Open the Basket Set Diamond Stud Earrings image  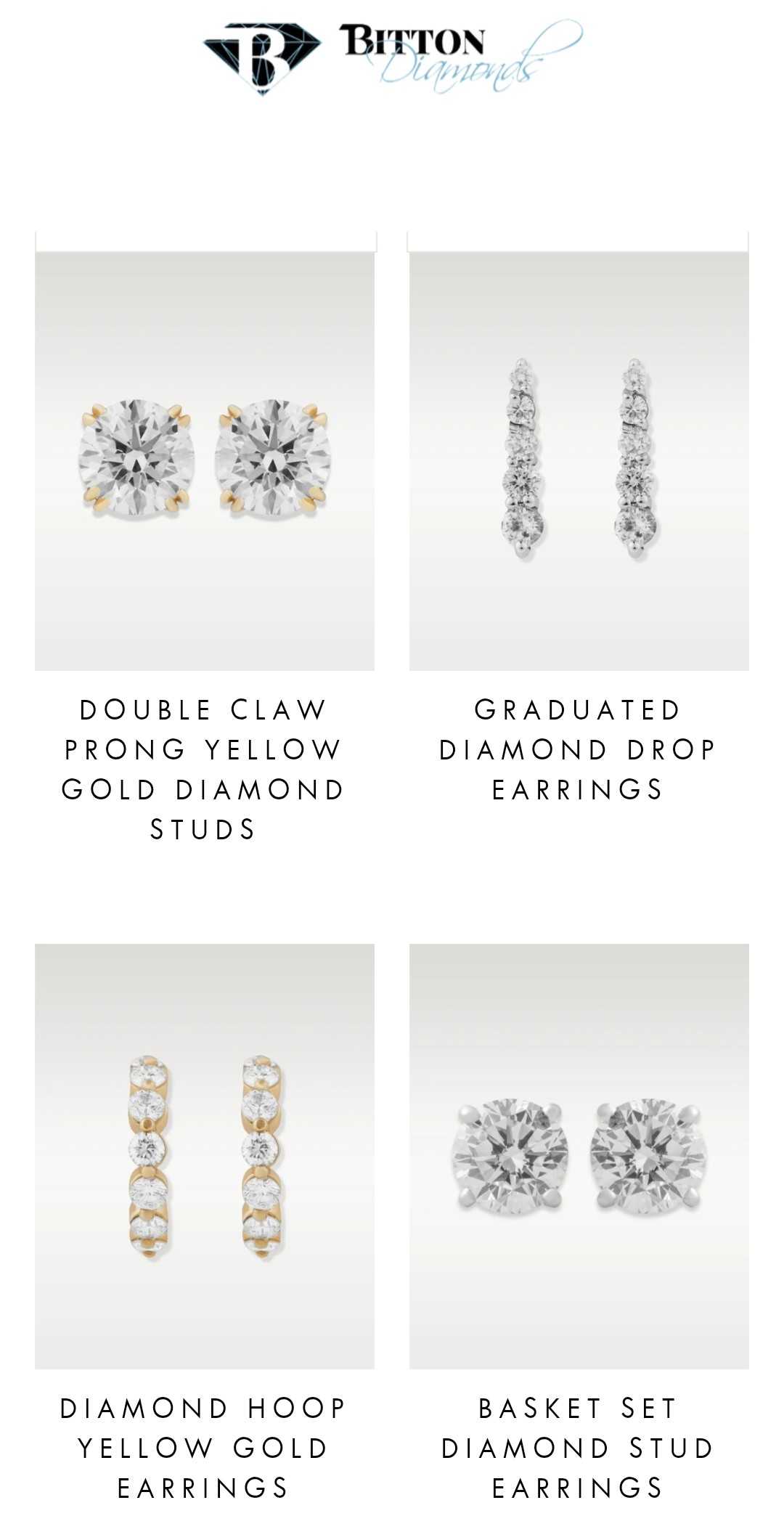coord(579,1156)
